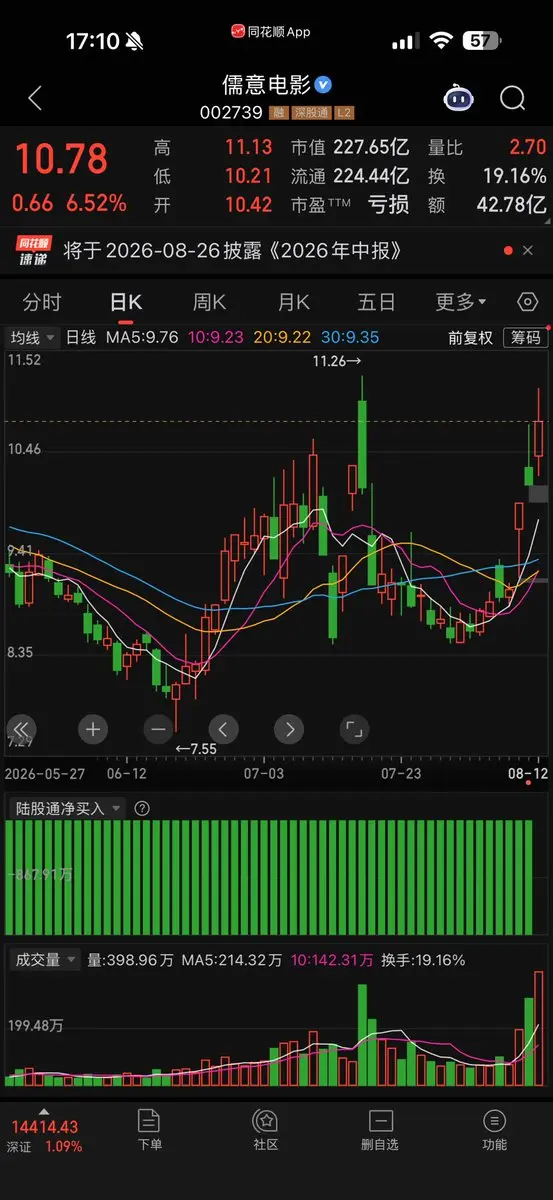The image size is (553, 1200).
Task: Open 下单 to place an order
Action: (x=149, y=1130)
